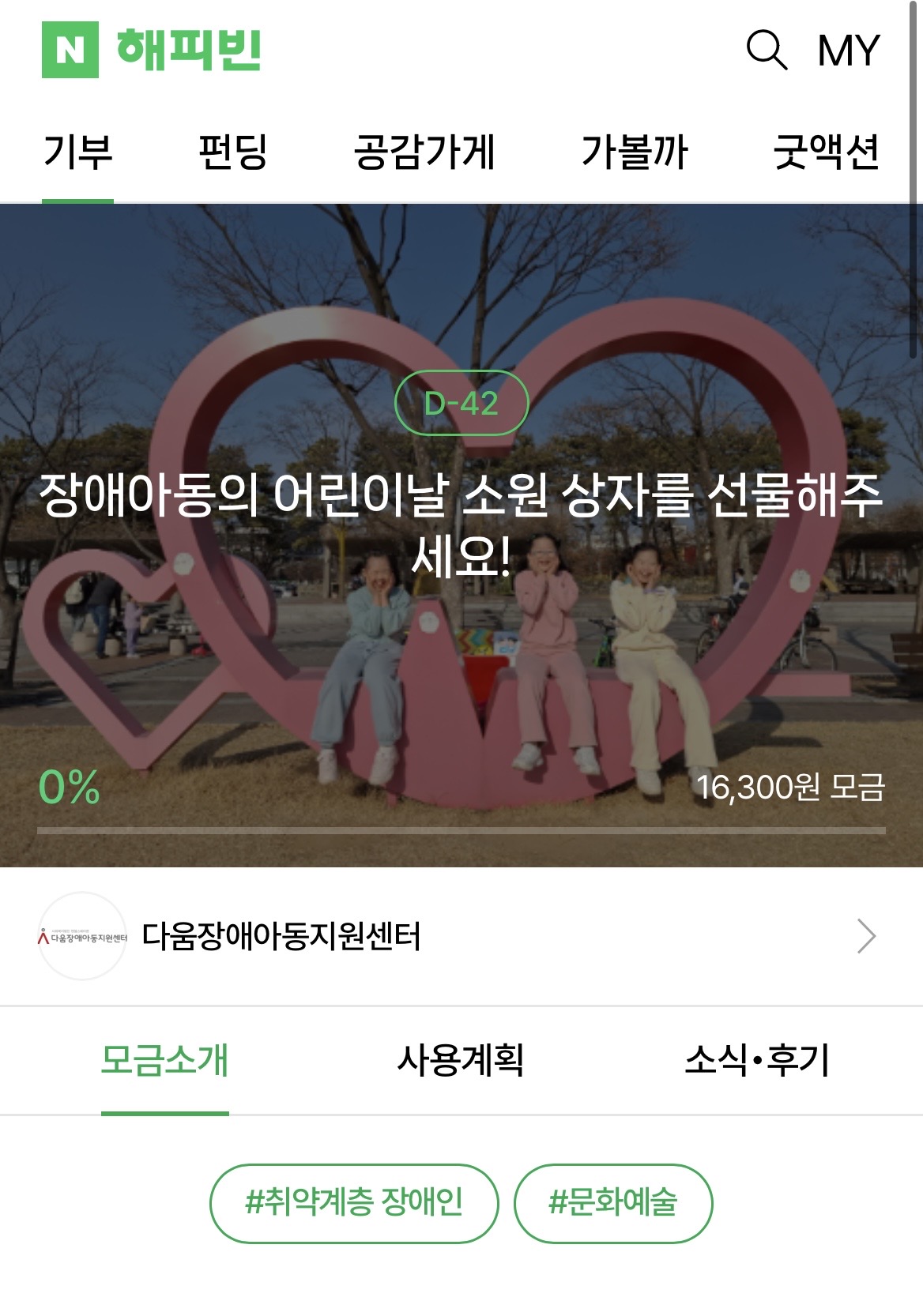
Task: Switch to the 가볼까 tab
Action: click(x=635, y=152)
